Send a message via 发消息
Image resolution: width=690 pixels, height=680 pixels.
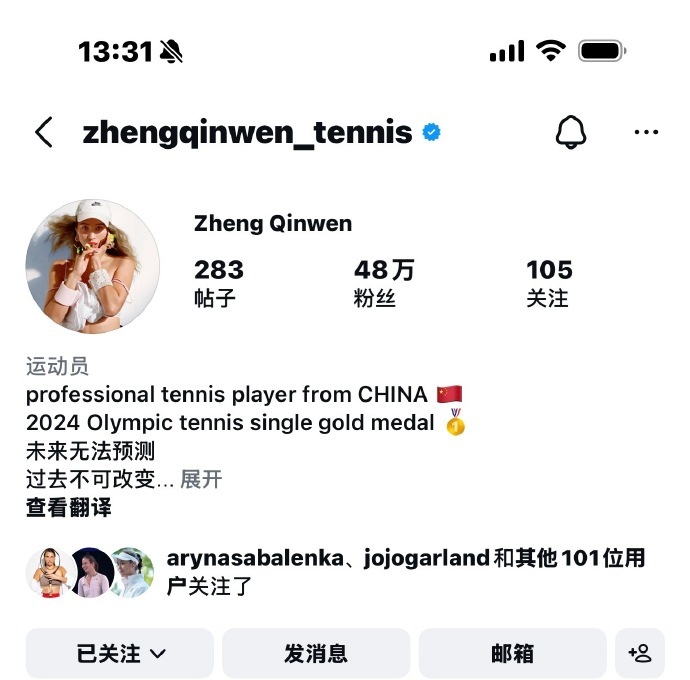(316, 653)
